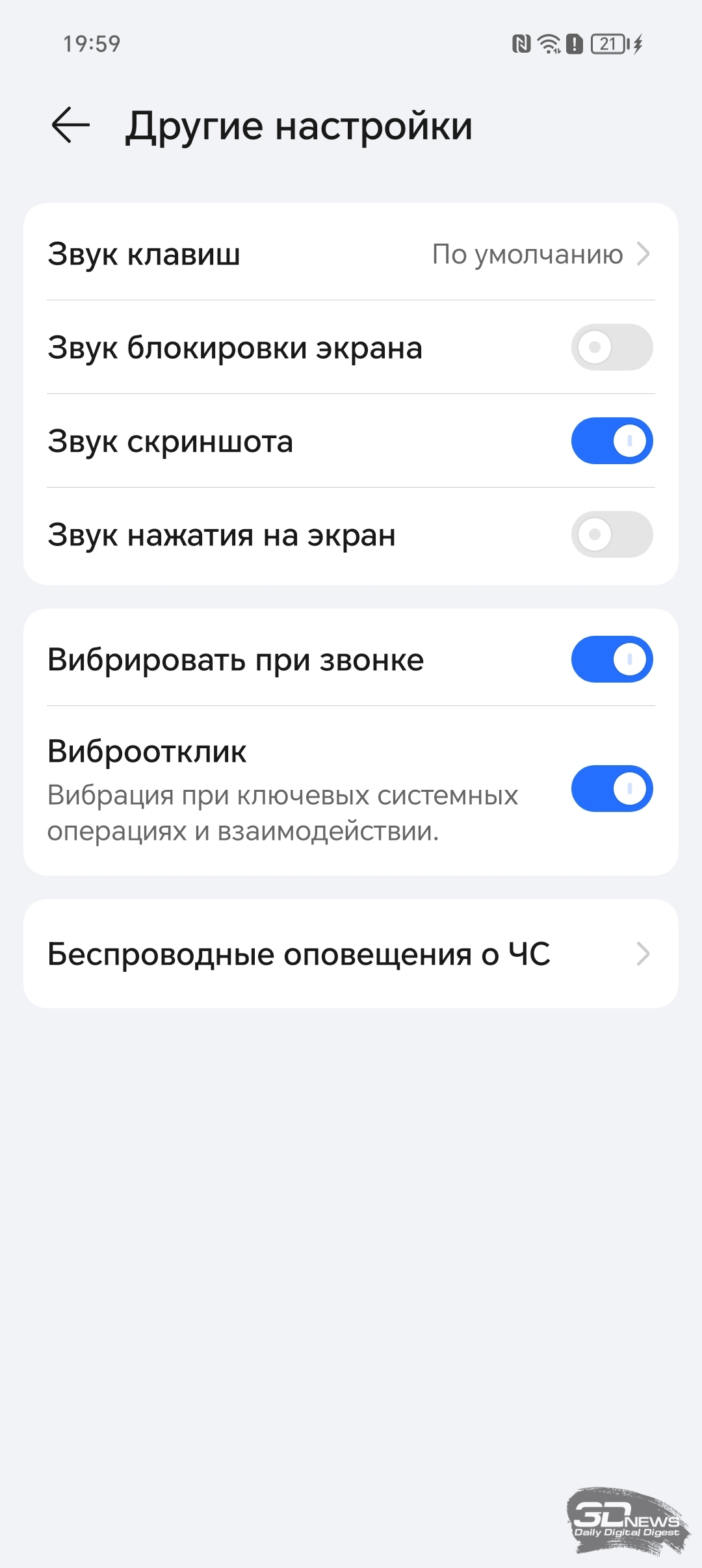Turn off Звук скриншота
Viewport: 702px width, 1568px height.
612,441
